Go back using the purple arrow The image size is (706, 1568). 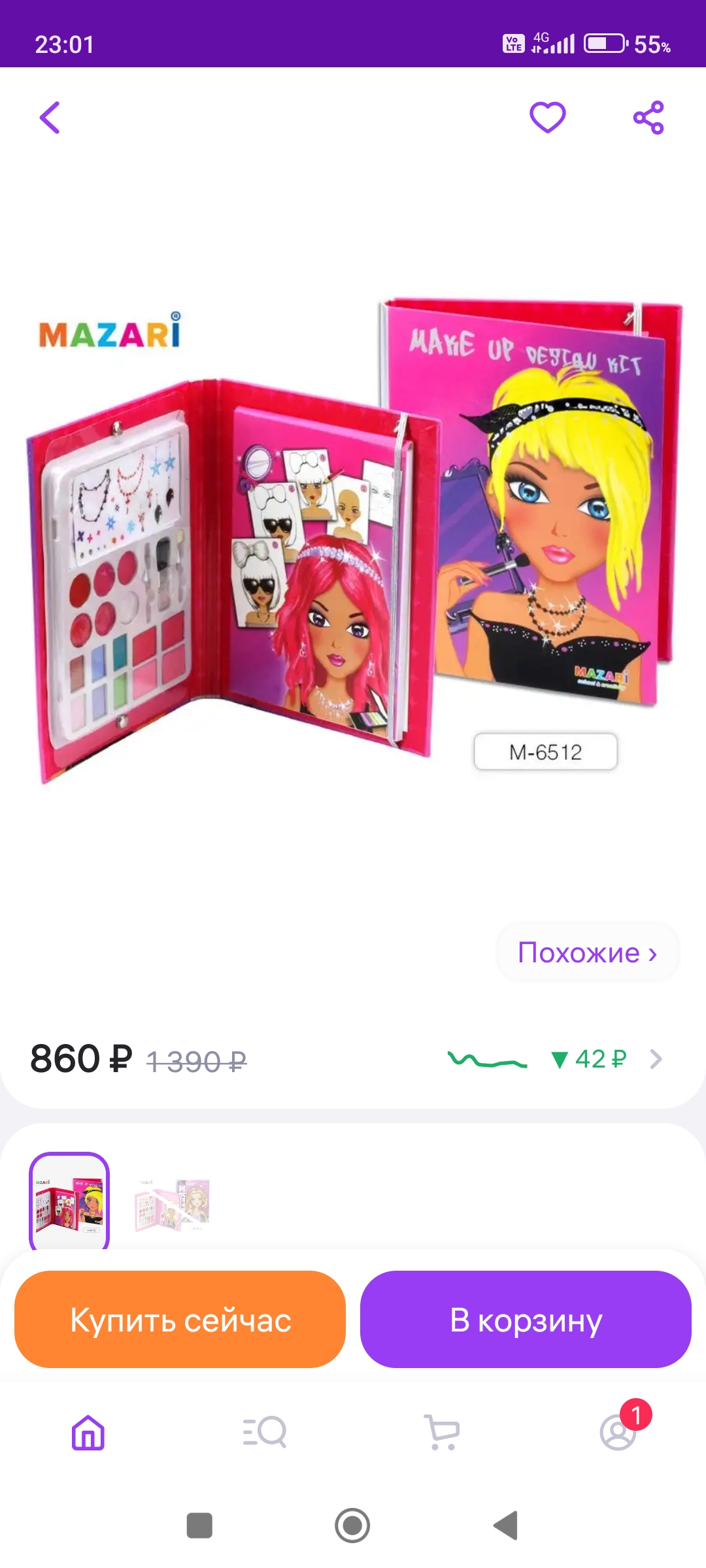click(x=50, y=118)
